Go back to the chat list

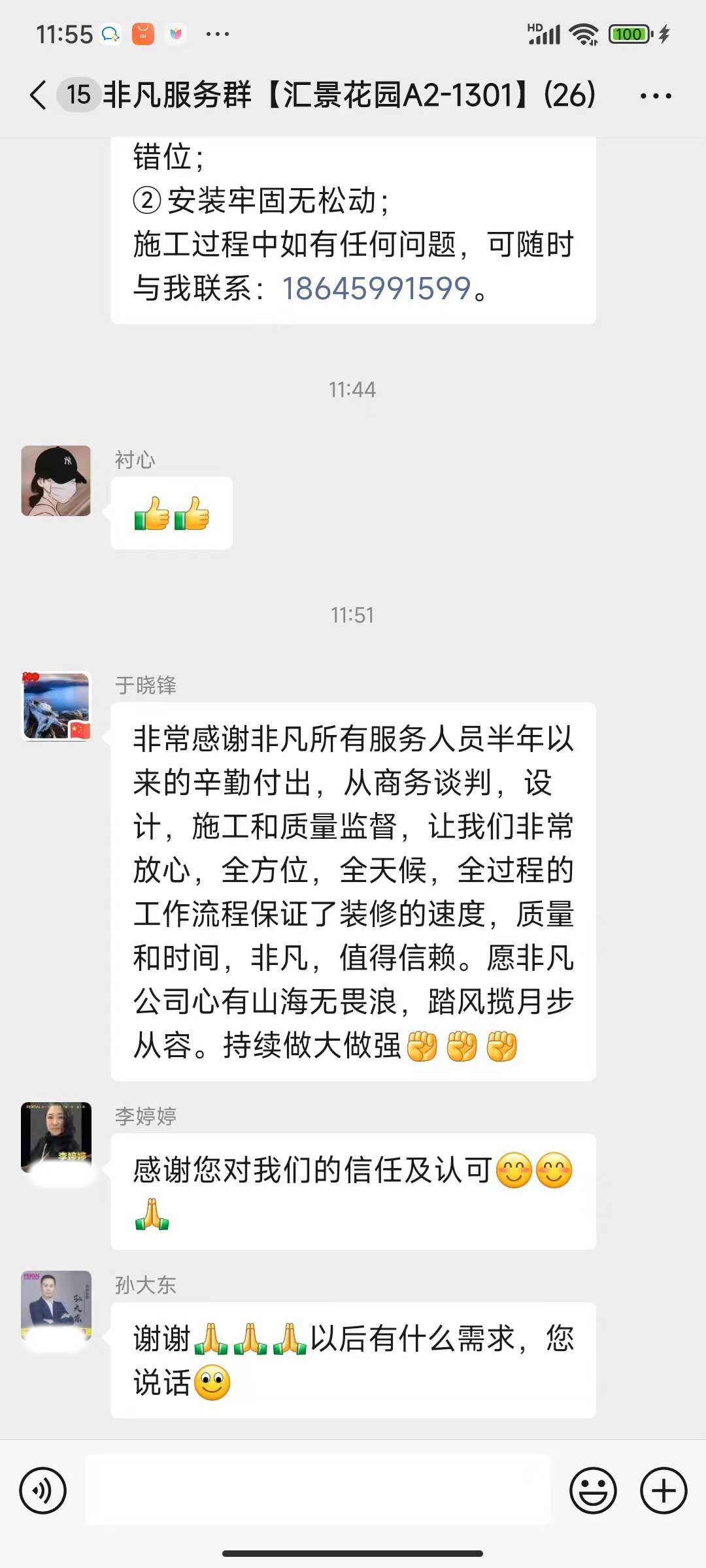(x=38, y=95)
